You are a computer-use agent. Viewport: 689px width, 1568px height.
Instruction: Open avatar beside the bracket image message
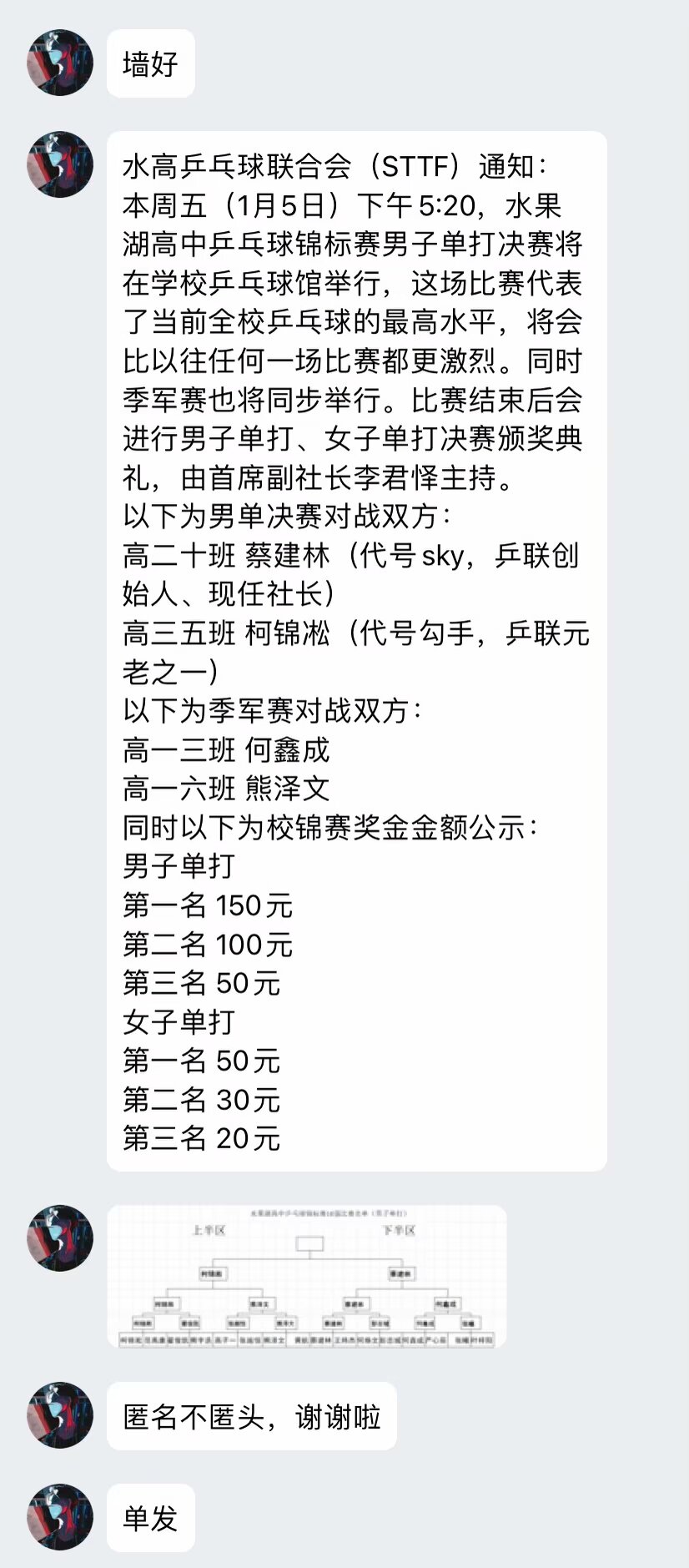[59, 1238]
